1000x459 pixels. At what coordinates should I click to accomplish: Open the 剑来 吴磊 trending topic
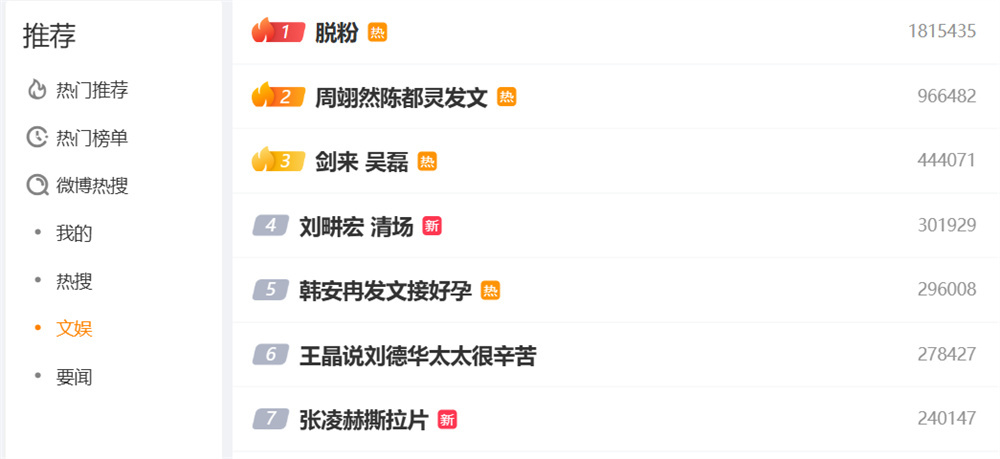361,162
